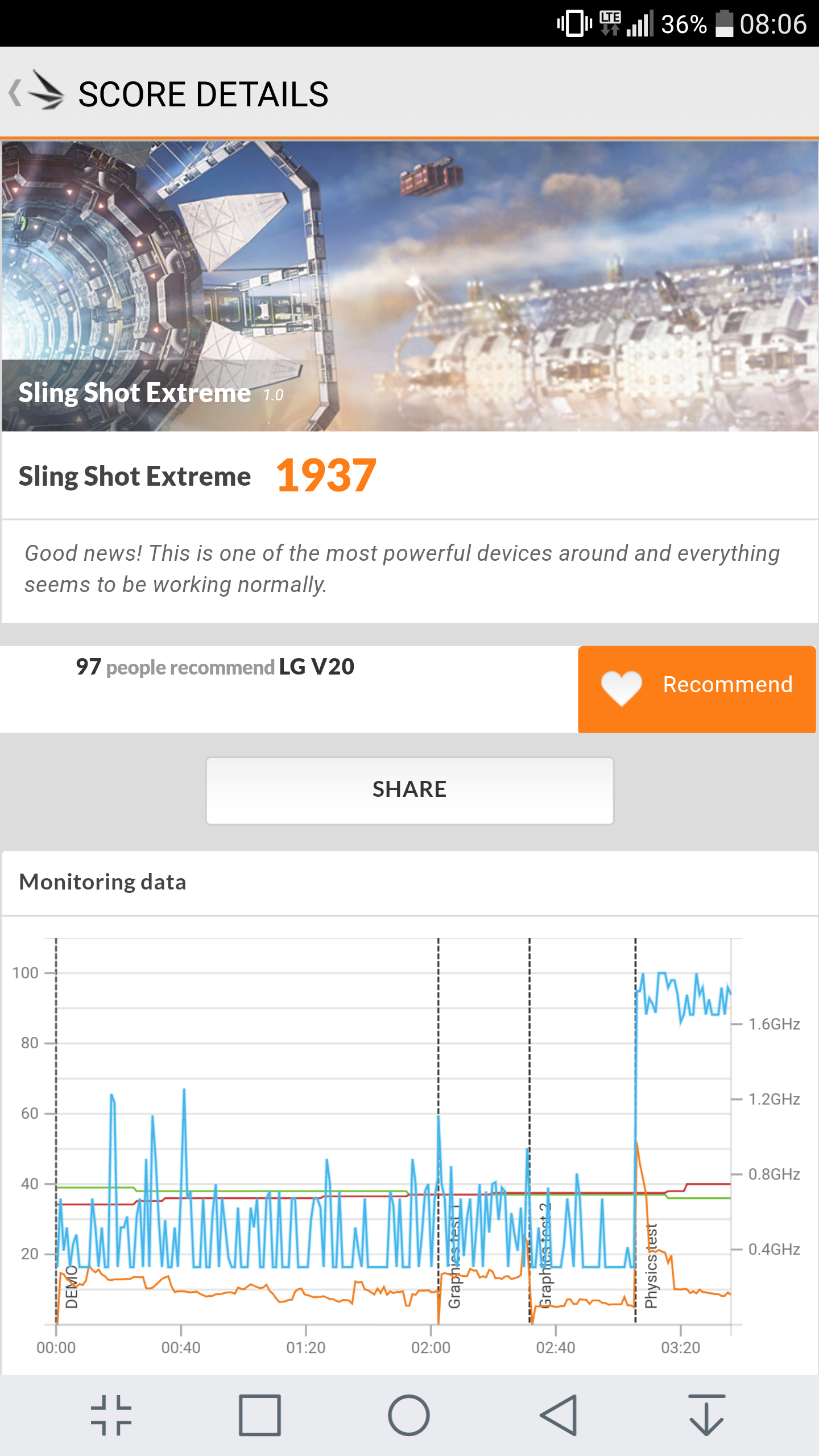Open recent apps with the square button
Screen dimensions: 819x1456
(259, 1415)
